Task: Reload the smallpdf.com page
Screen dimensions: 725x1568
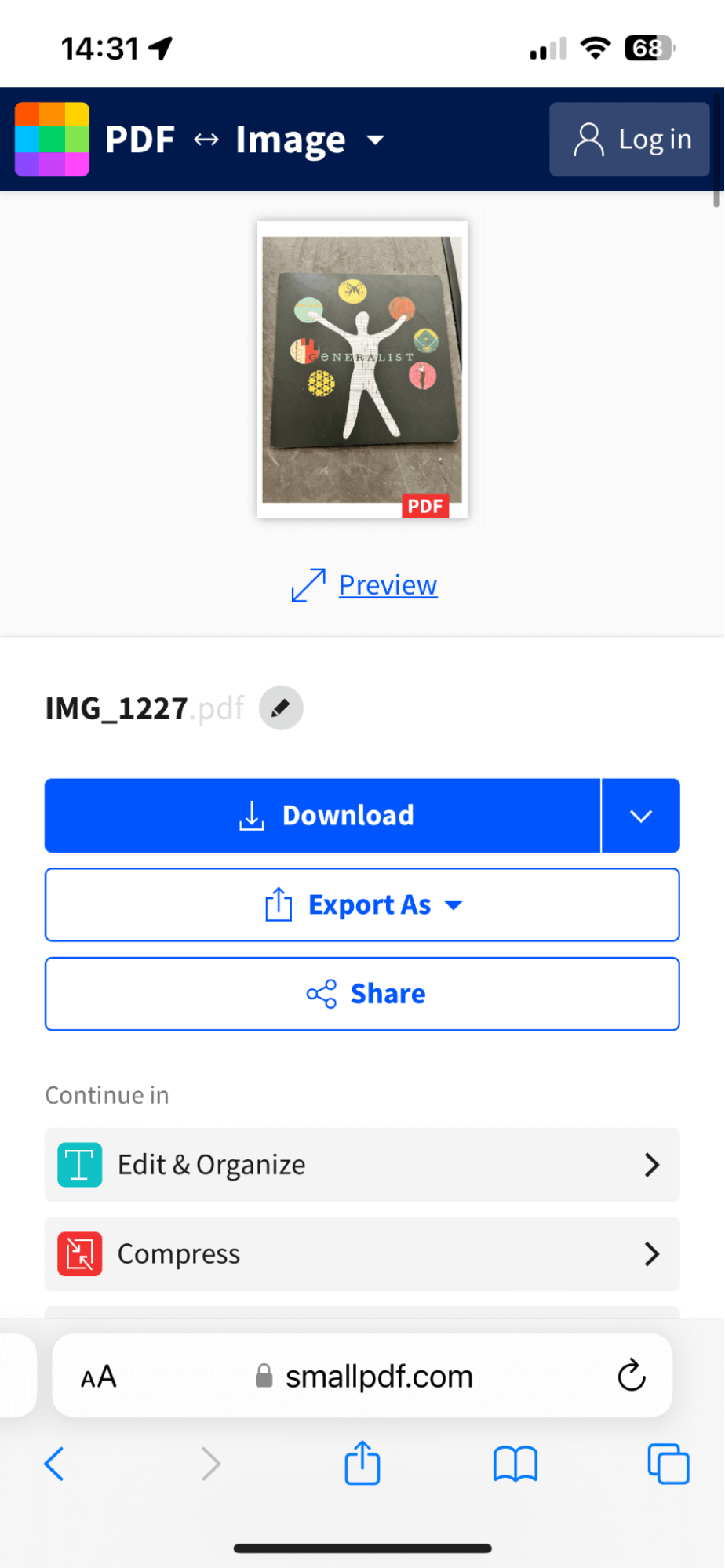Action: (x=631, y=1376)
